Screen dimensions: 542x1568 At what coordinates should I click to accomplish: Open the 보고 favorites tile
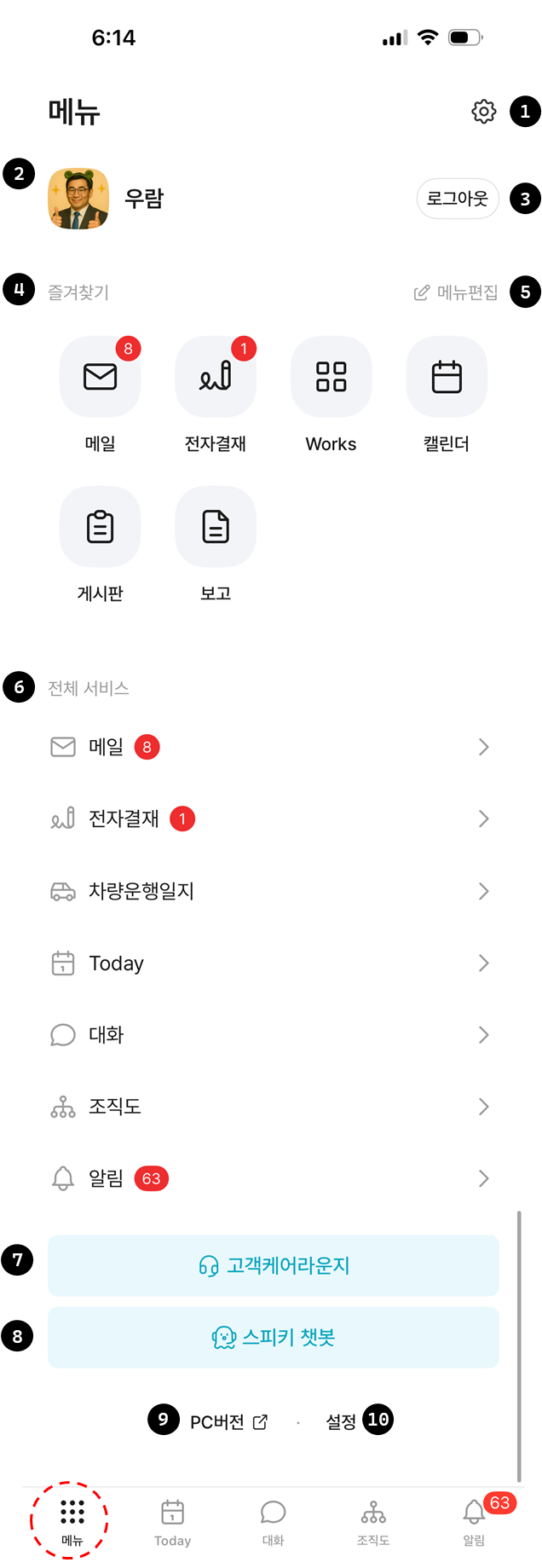(x=216, y=527)
